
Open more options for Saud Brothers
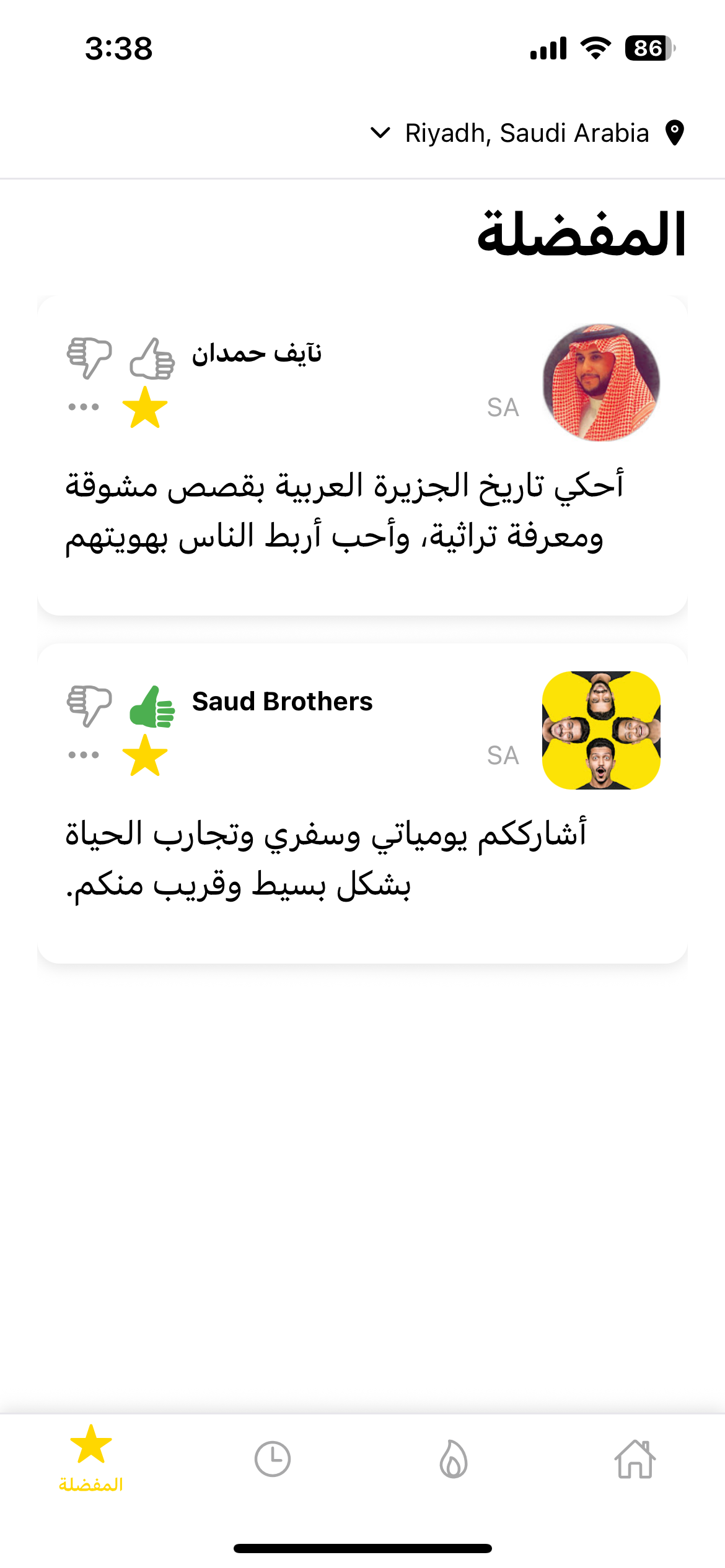pos(84,753)
